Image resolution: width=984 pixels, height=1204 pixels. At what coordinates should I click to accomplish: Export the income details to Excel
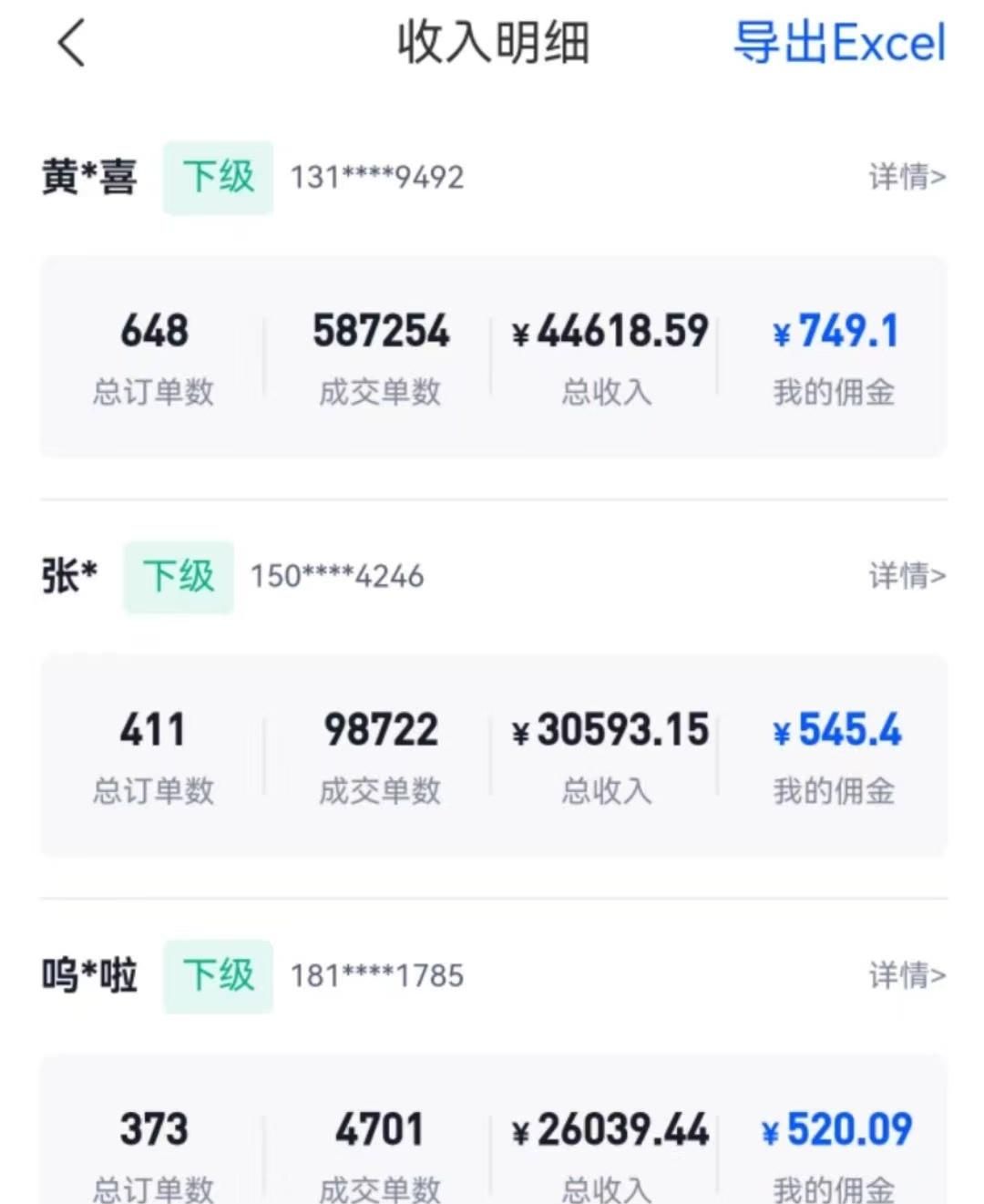[x=839, y=44]
